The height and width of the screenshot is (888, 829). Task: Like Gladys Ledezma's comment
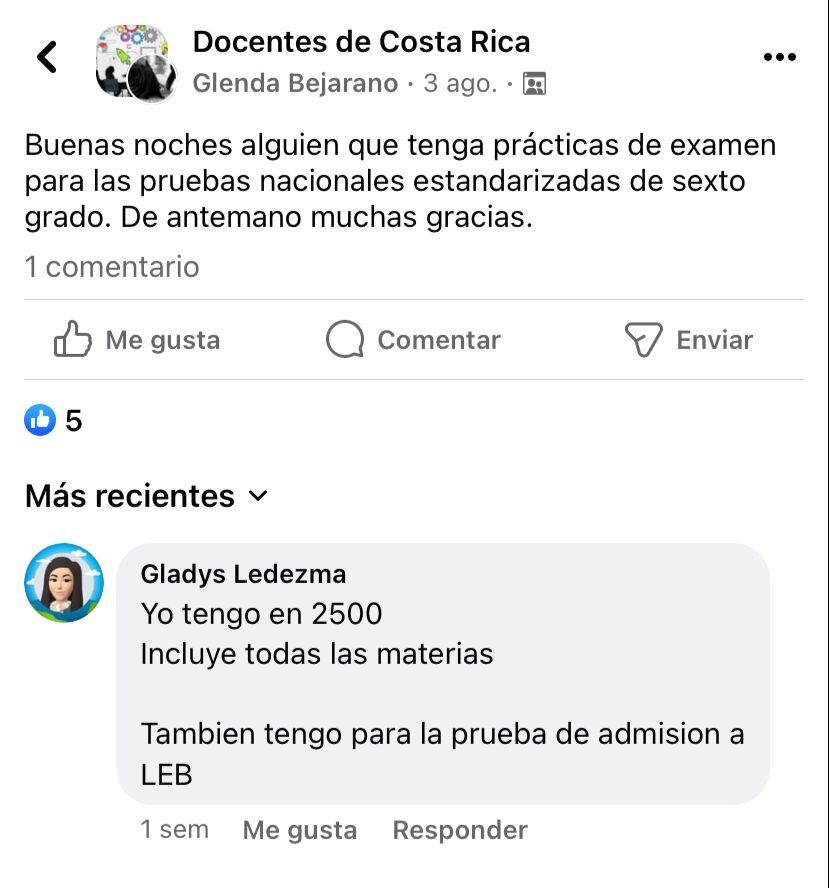coord(299,830)
